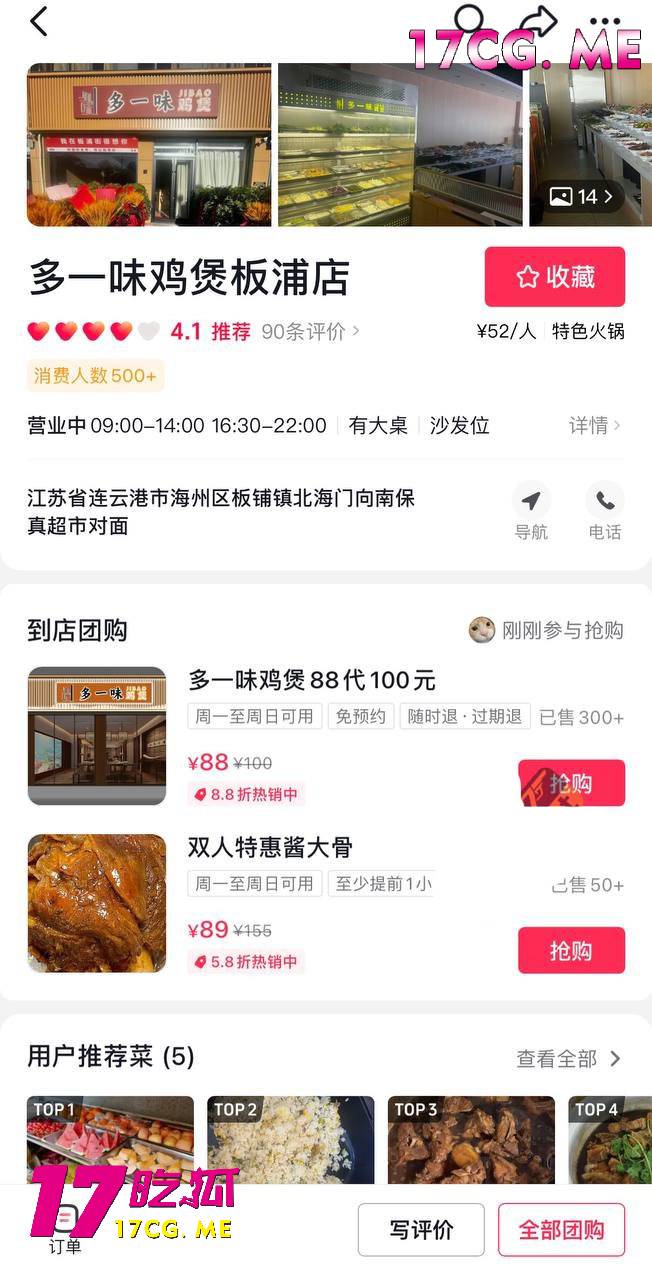
Task: Open the 双人特惠酱大骨 deal photo
Action: click(x=97, y=903)
